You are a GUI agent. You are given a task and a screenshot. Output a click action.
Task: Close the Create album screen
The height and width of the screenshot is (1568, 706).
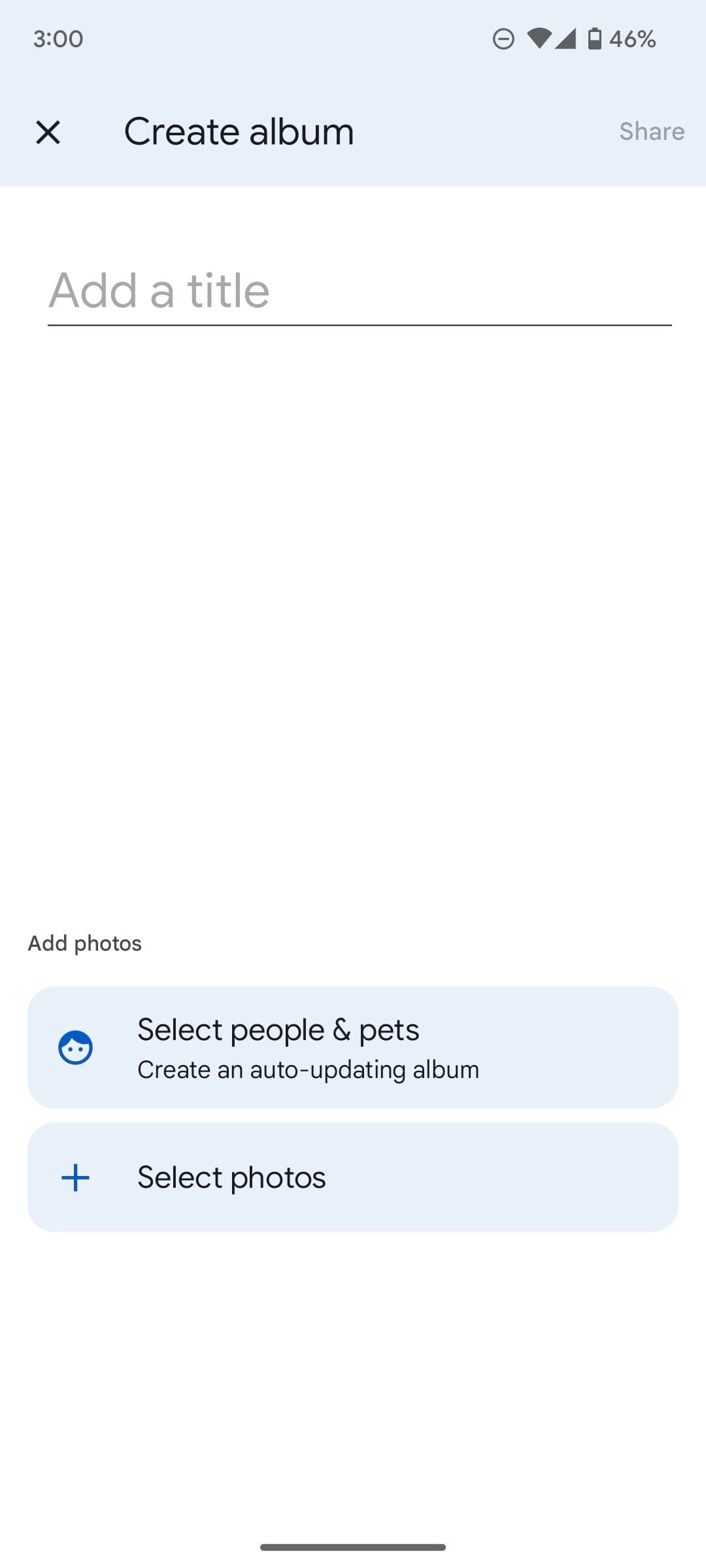(x=48, y=132)
